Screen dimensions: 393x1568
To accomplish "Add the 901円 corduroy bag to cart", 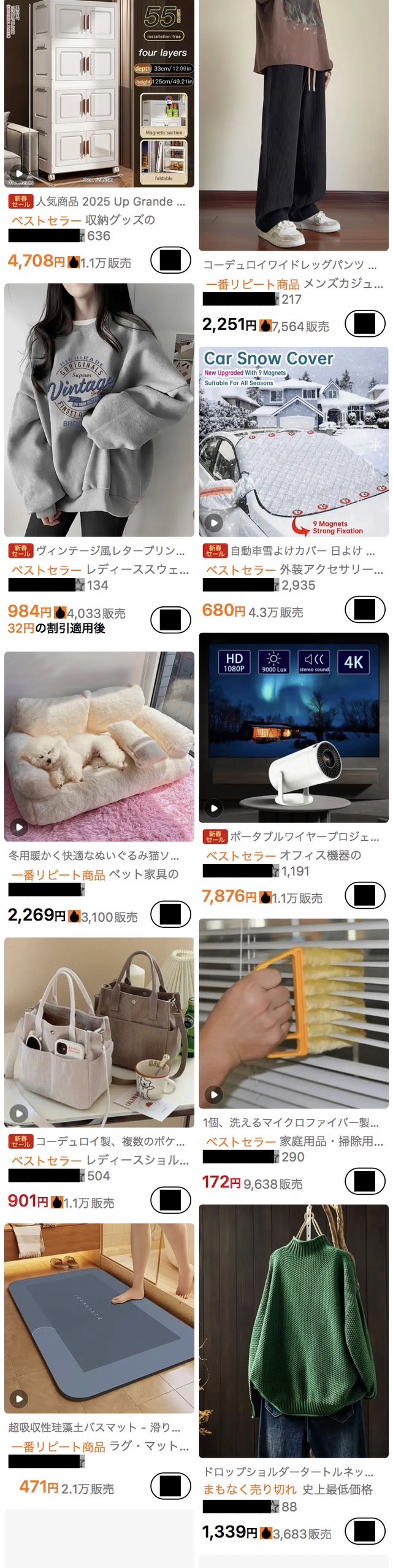I will click(x=170, y=1200).
